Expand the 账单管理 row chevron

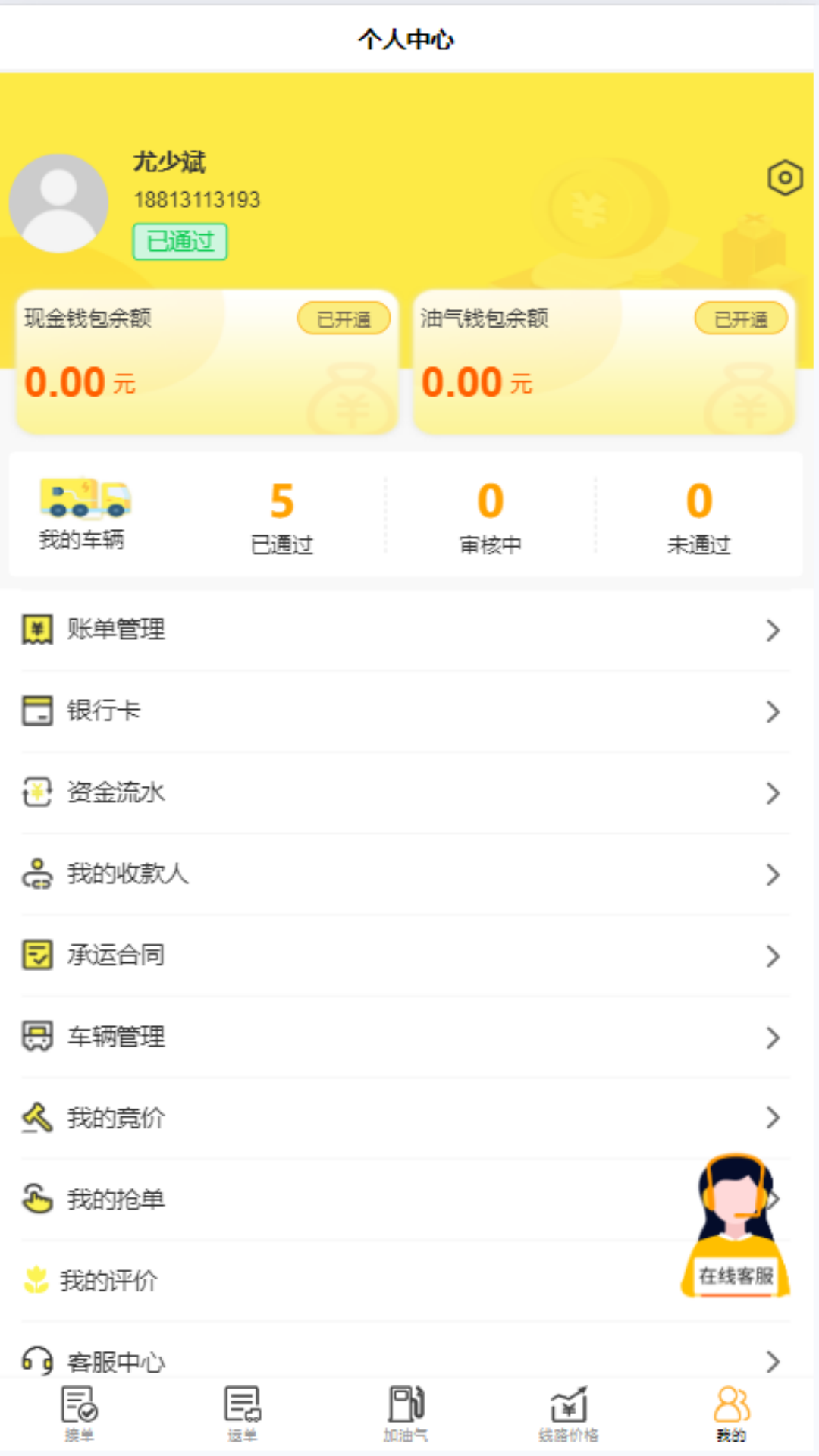pyautogui.click(x=772, y=629)
